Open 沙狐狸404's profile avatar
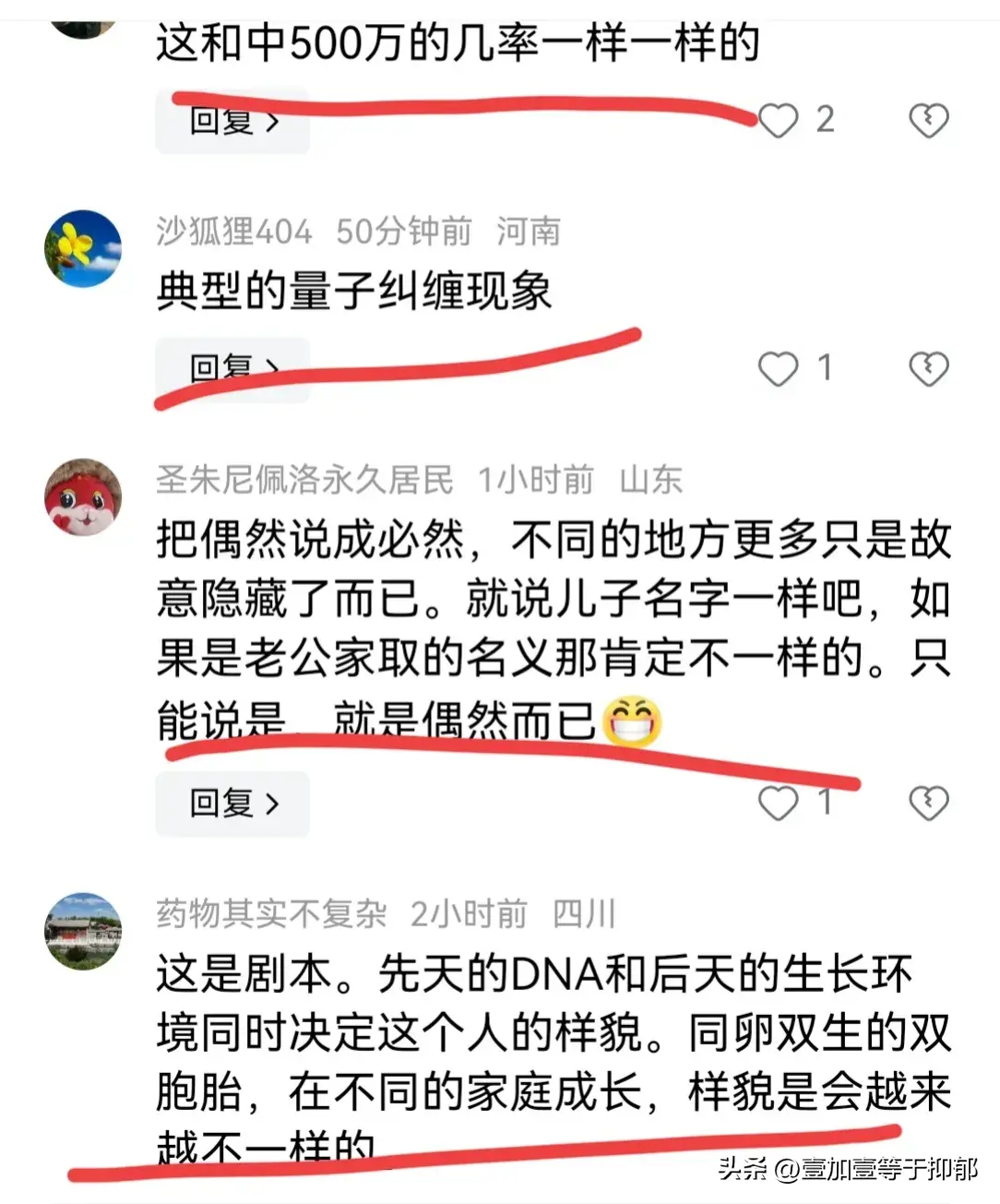 coord(83,248)
